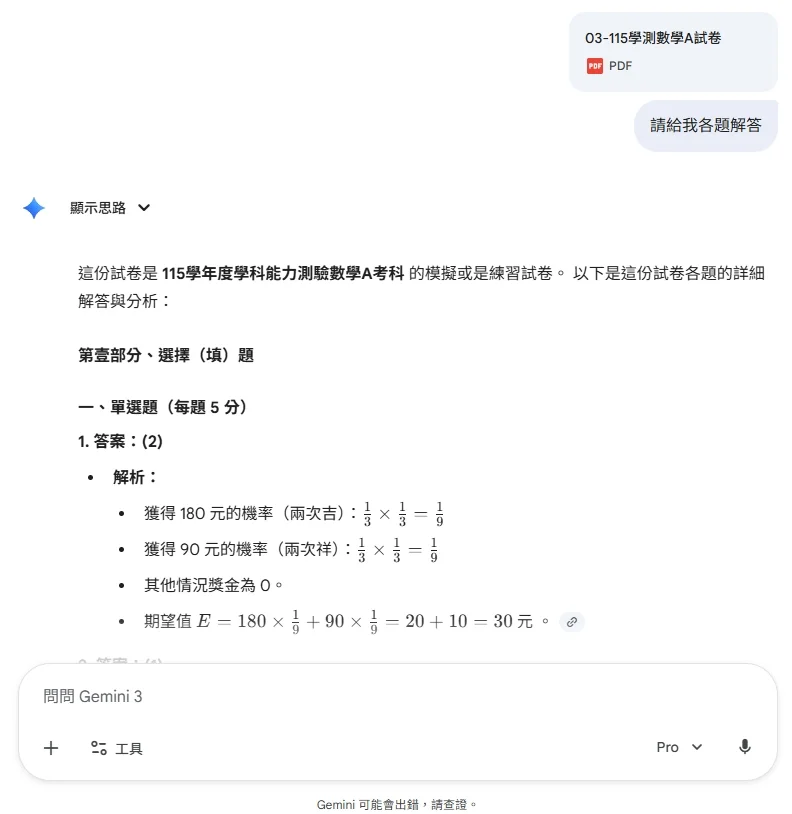Viewport: 792px width, 814px height.
Task: Click the 工具 sliders icon in the input bar
Action: (x=97, y=747)
